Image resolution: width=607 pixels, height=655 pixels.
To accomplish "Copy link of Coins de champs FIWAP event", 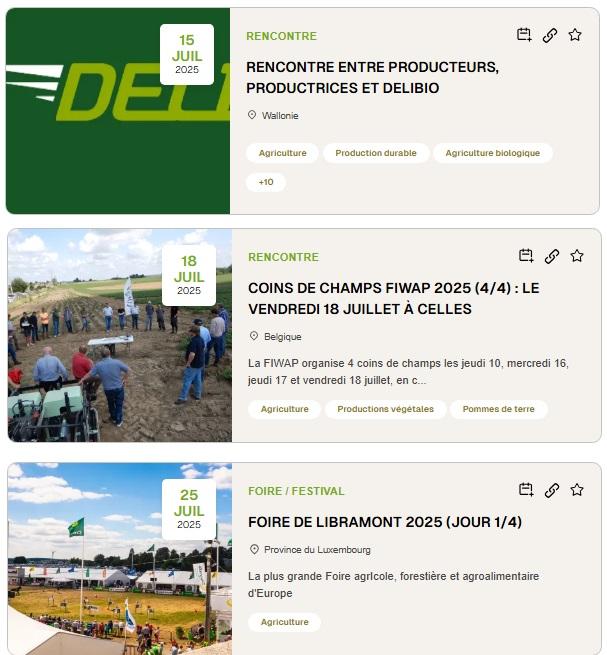I will click(551, 256).
